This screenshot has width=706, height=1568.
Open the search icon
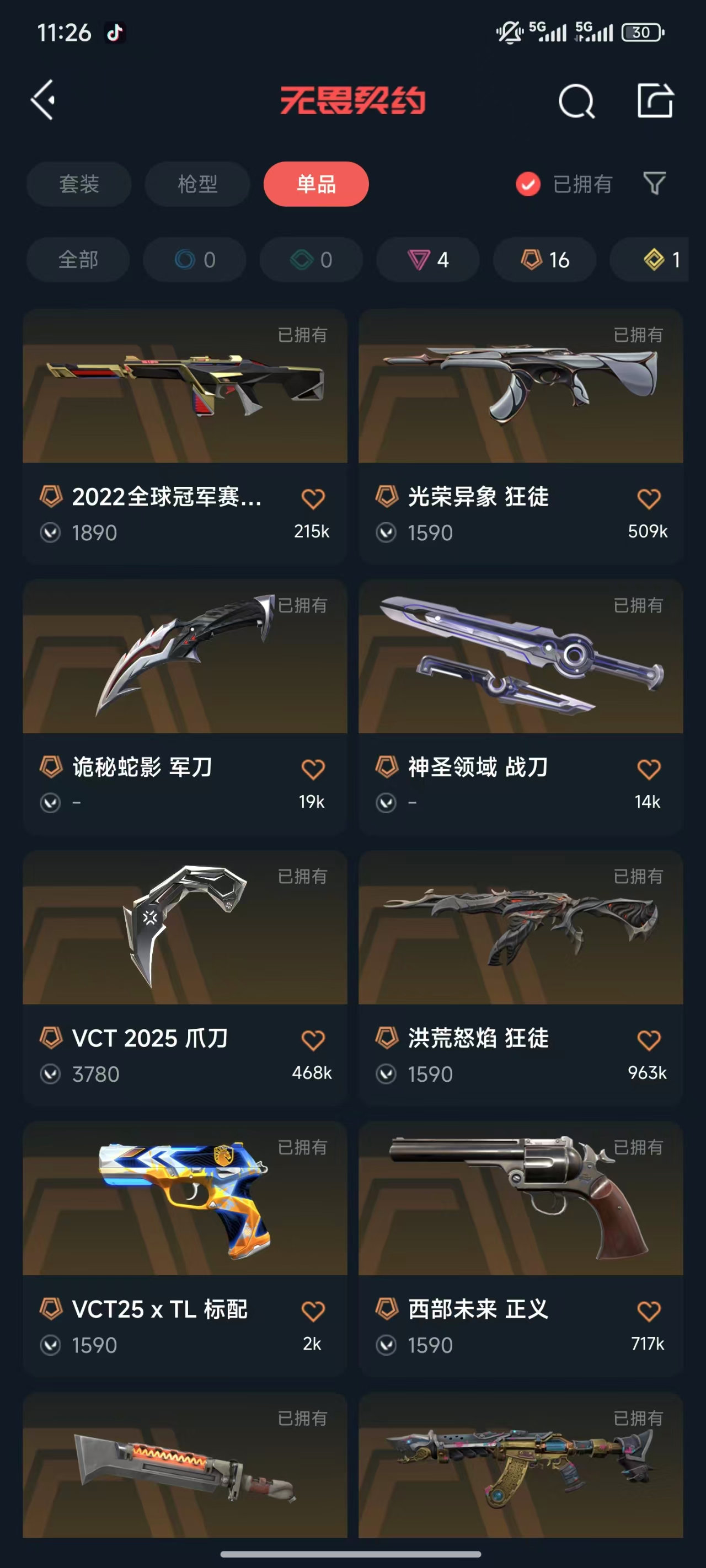[576, 101]
